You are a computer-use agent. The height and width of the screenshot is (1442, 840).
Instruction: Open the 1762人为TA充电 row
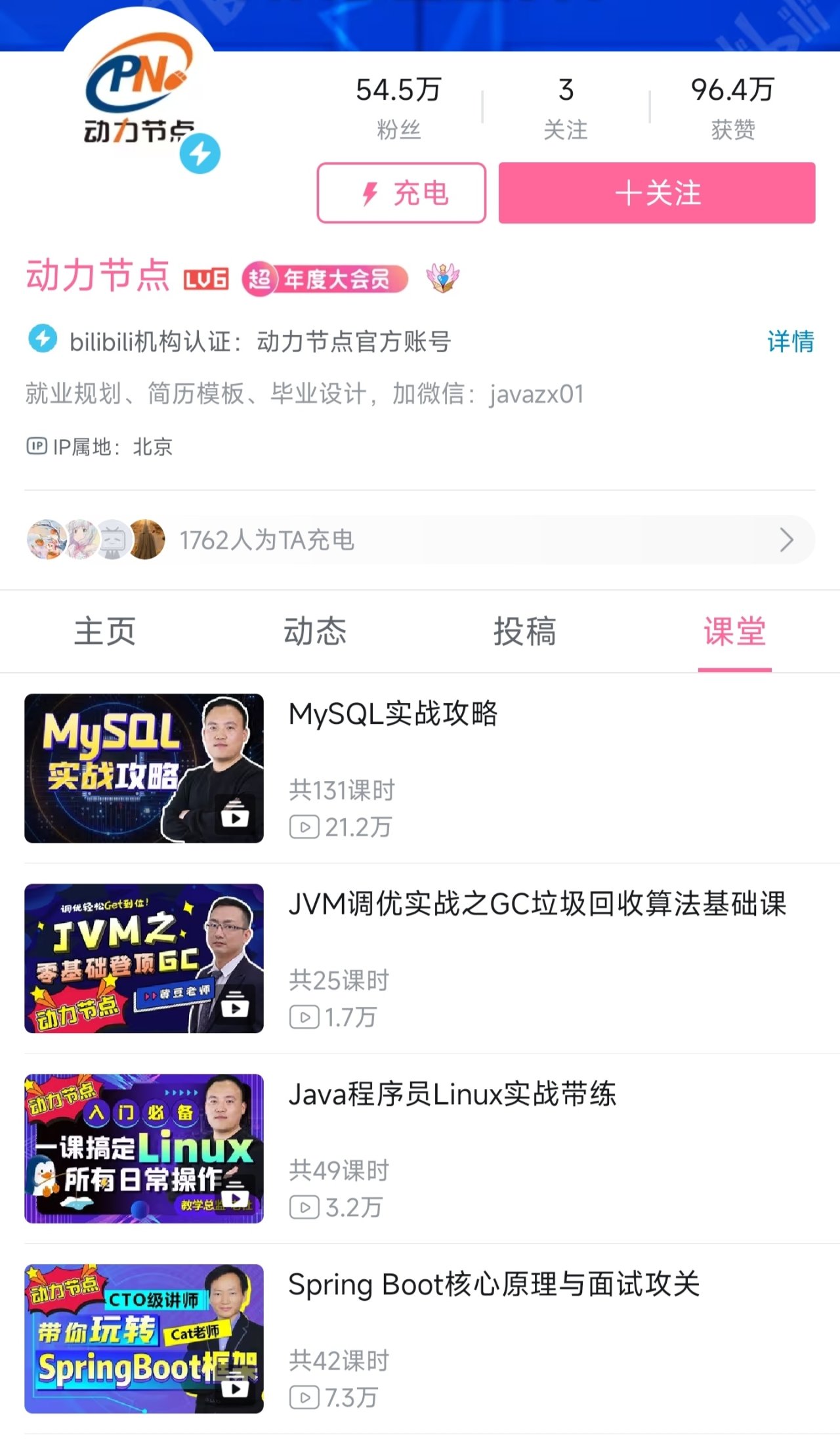(420, 540)
